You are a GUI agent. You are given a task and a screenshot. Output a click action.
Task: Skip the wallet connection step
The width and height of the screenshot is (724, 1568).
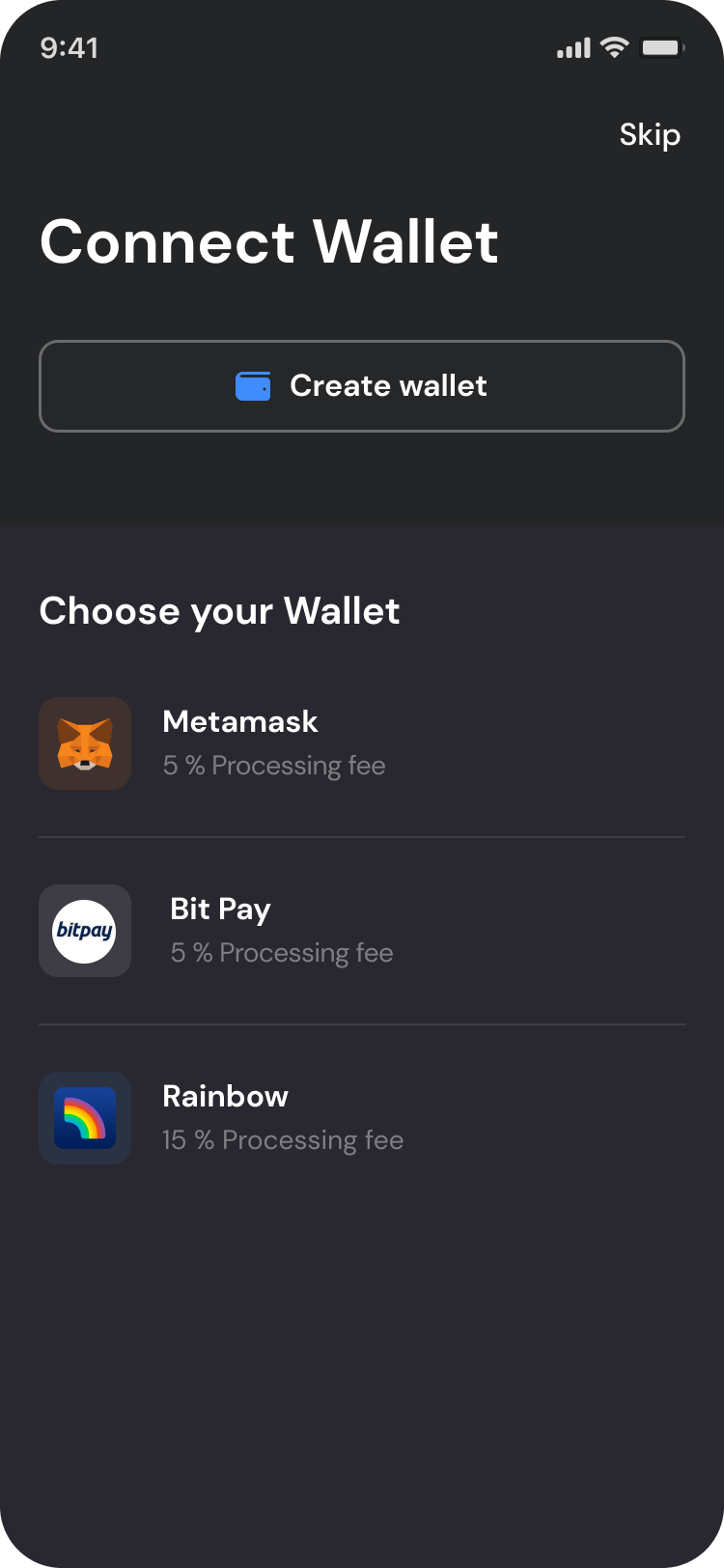point(650,135)
